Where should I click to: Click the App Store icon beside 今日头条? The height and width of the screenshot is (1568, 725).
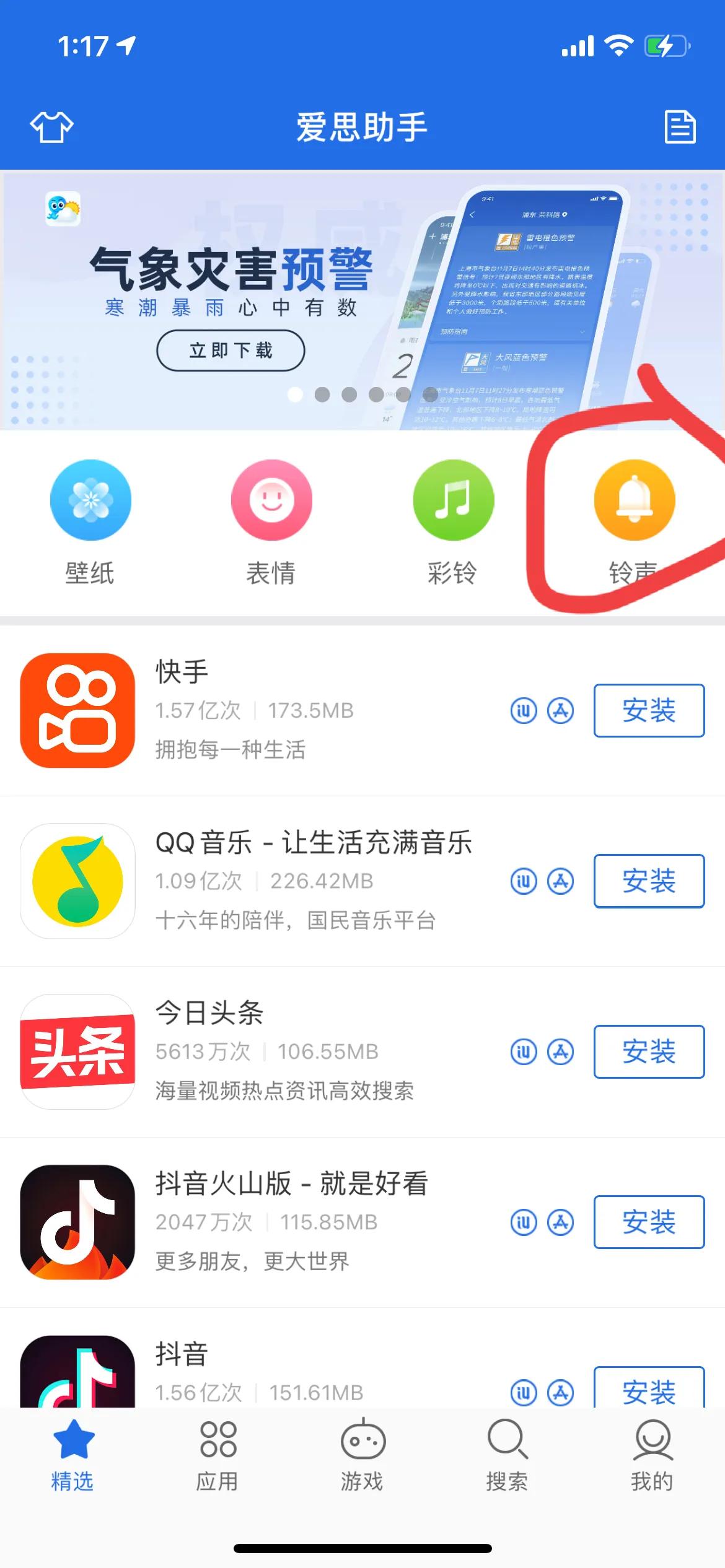[x=560, y=1052]
